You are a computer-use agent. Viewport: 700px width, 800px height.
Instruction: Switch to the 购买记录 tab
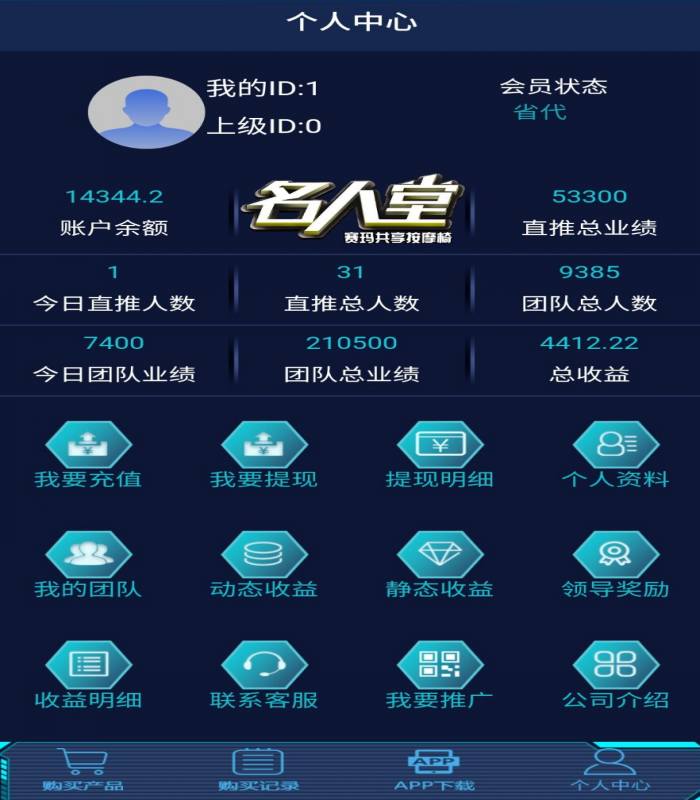pos(258,770)
